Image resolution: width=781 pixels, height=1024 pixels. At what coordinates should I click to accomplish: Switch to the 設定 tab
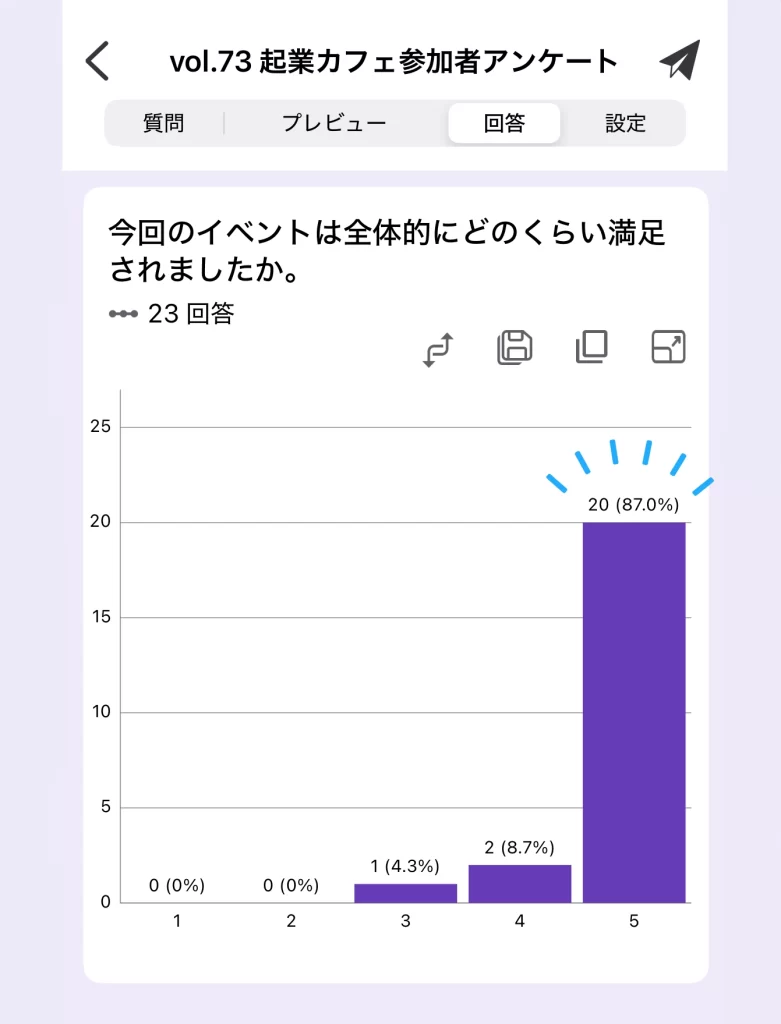625,124
